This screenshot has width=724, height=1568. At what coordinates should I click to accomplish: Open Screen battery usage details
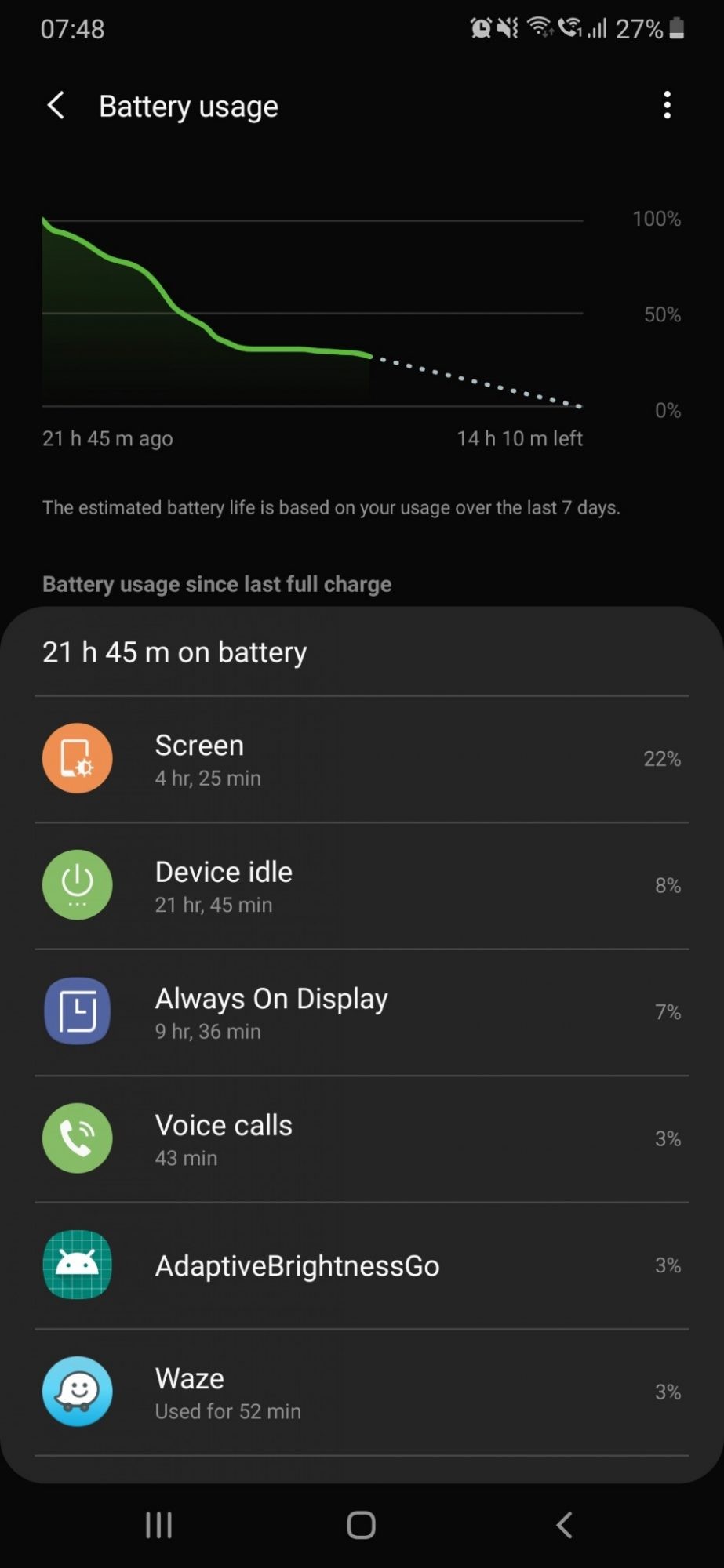coord(361,759)
